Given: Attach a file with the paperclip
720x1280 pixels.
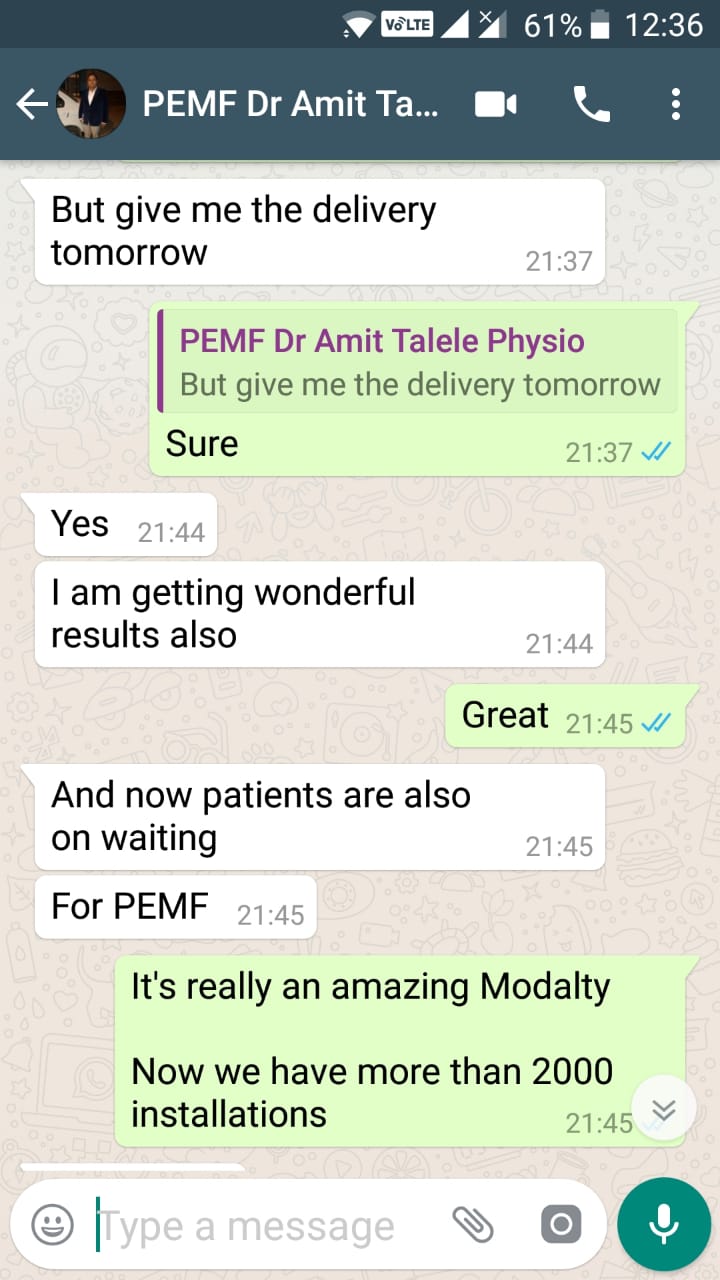Looking at the screenshot, I should [473, 1224].
